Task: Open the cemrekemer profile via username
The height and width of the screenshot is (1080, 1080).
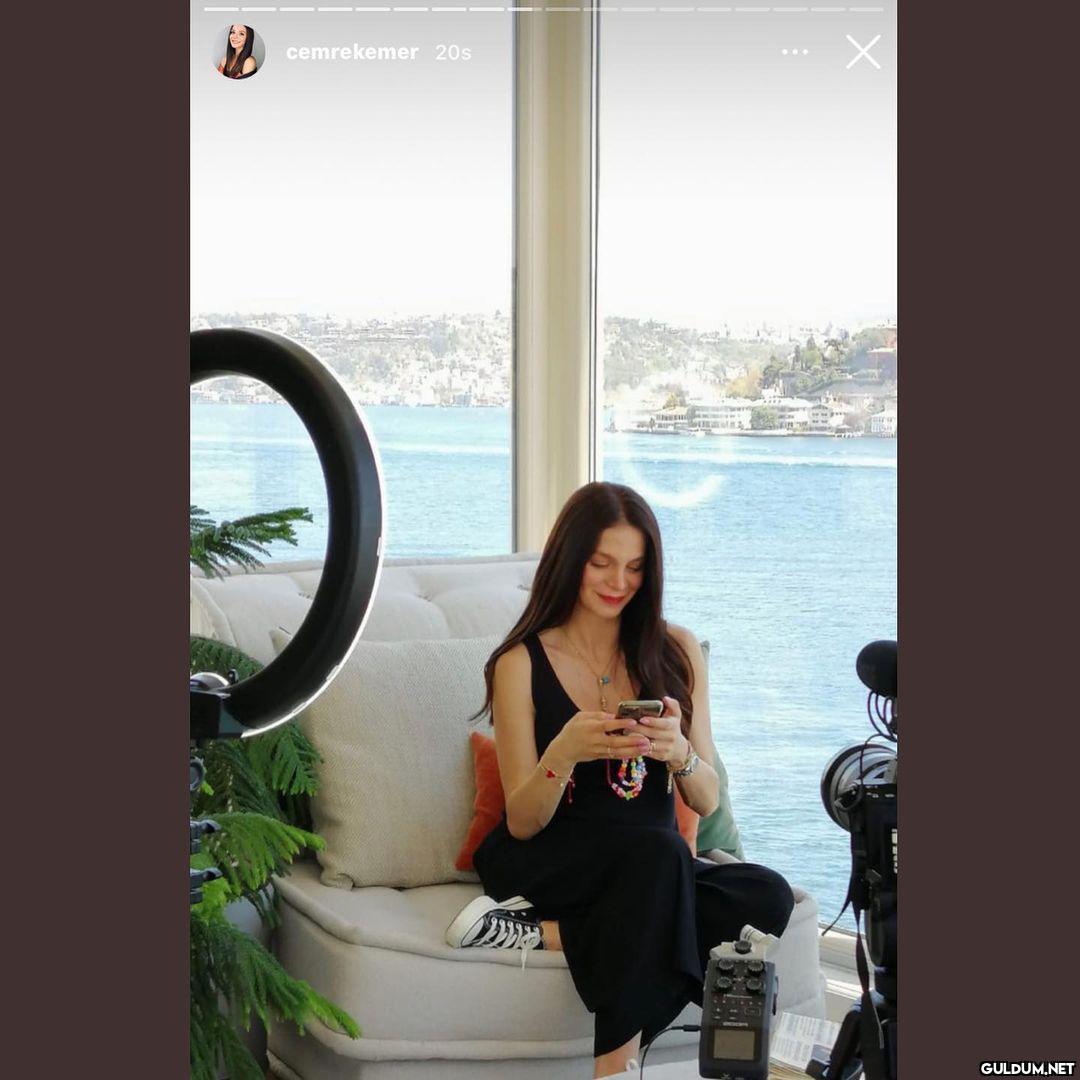Action: [352, 52]
